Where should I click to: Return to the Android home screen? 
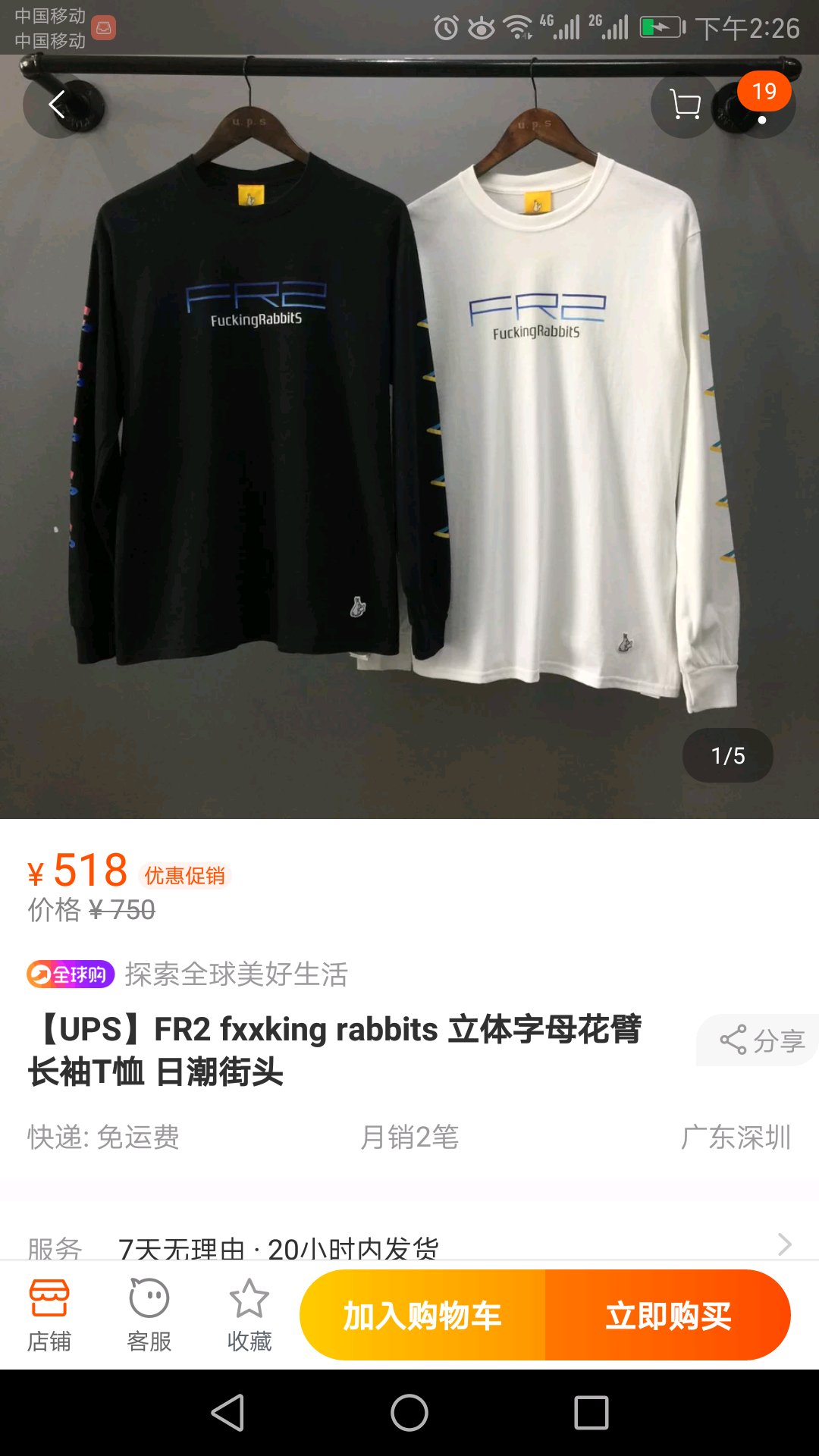409,1413
